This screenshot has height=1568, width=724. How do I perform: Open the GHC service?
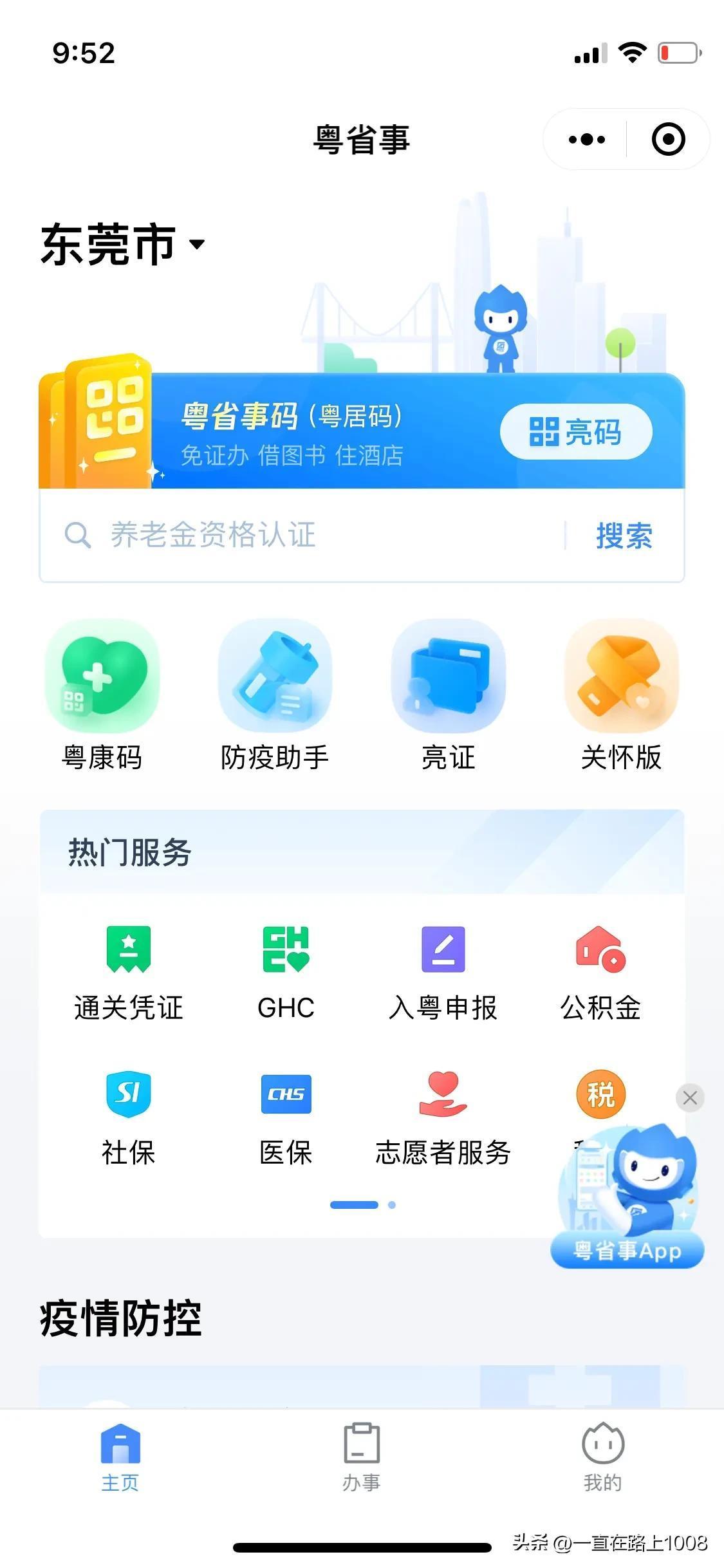(x=286, y=973)
